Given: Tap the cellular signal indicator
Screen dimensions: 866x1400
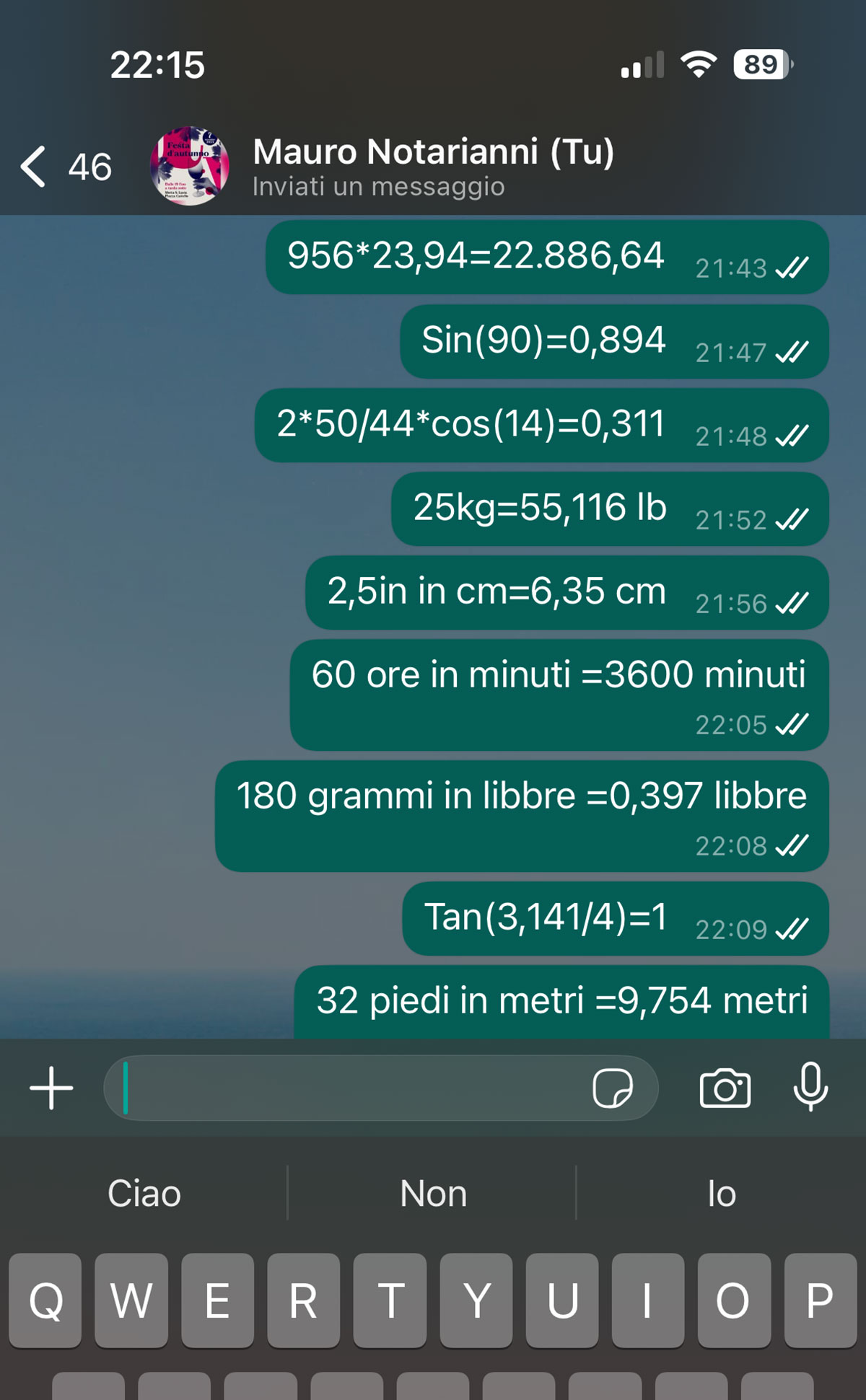Looking at the screenshot, I should 642,66.
